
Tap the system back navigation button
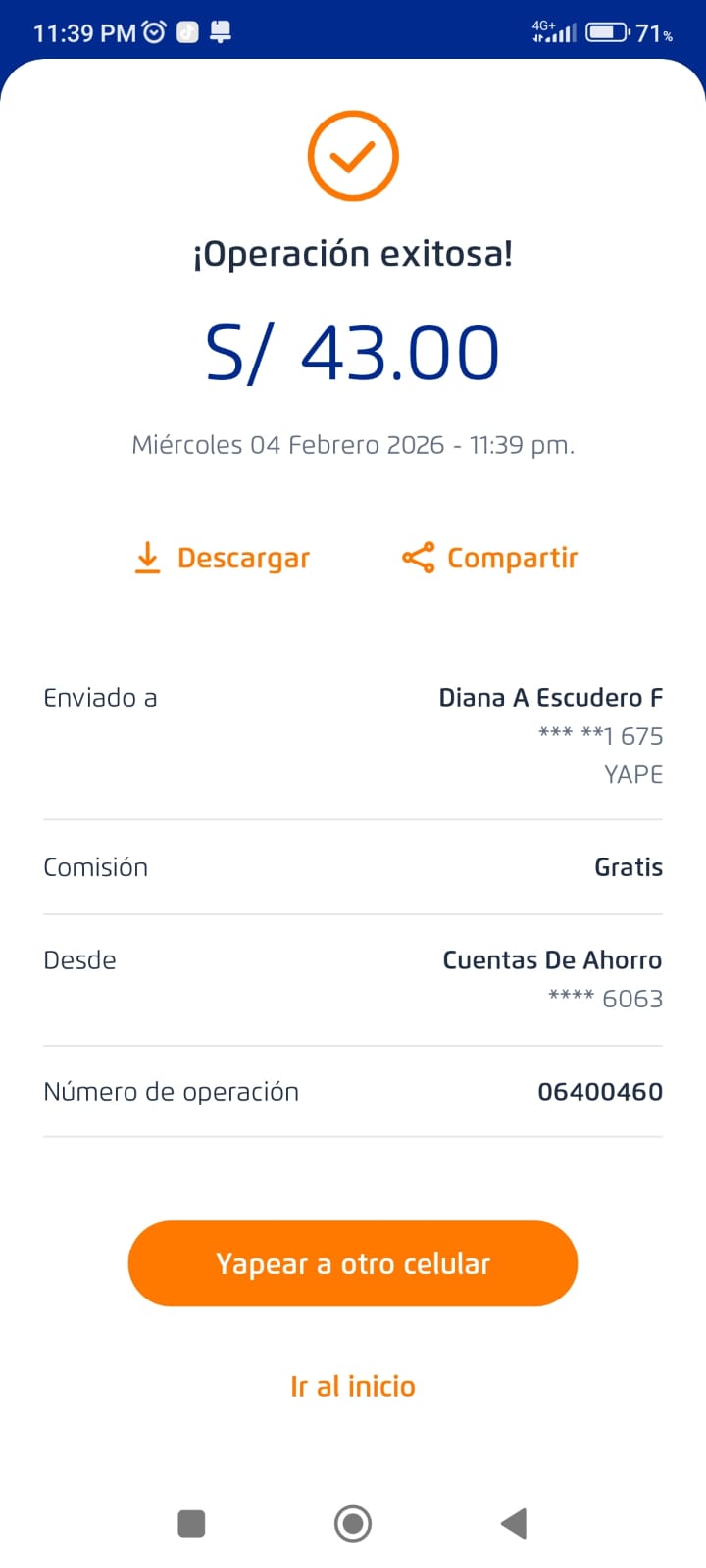[514, 1523]
